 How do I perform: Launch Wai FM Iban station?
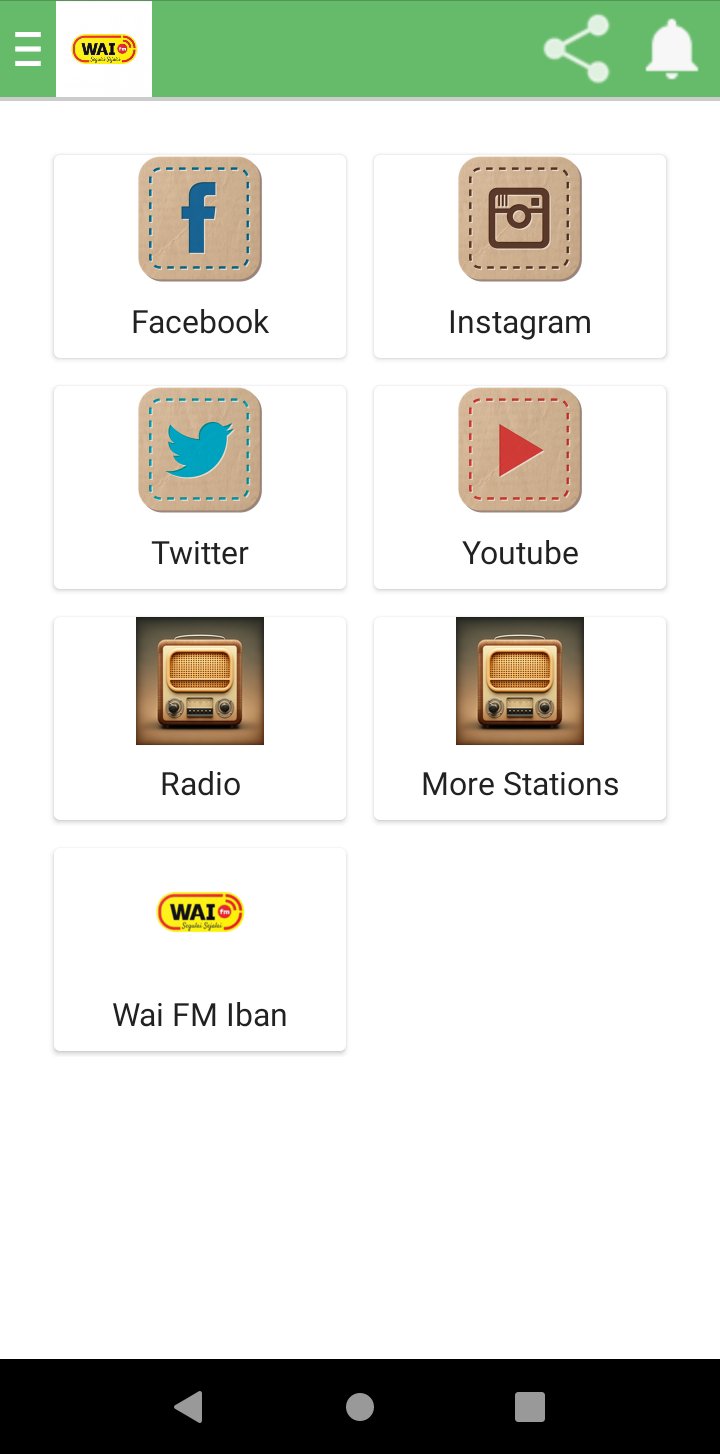200,949
